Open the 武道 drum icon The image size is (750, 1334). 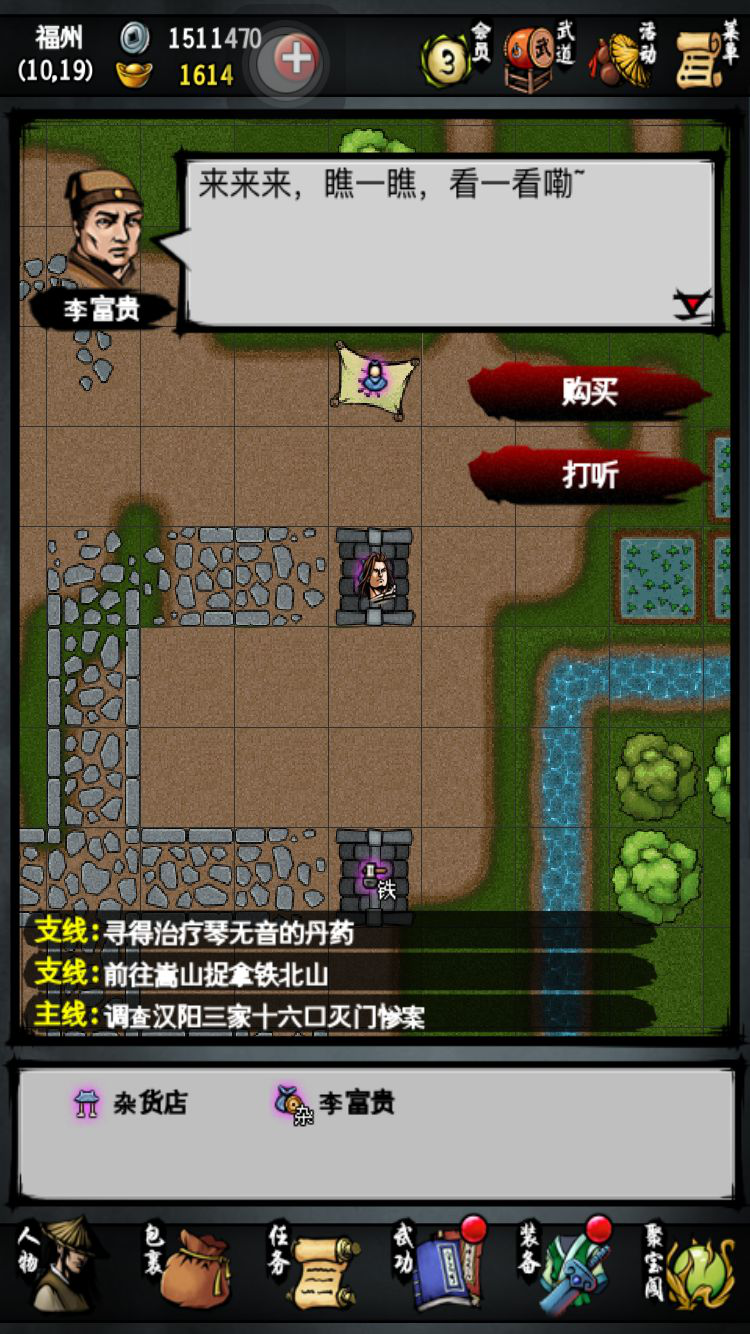(538, 56)
